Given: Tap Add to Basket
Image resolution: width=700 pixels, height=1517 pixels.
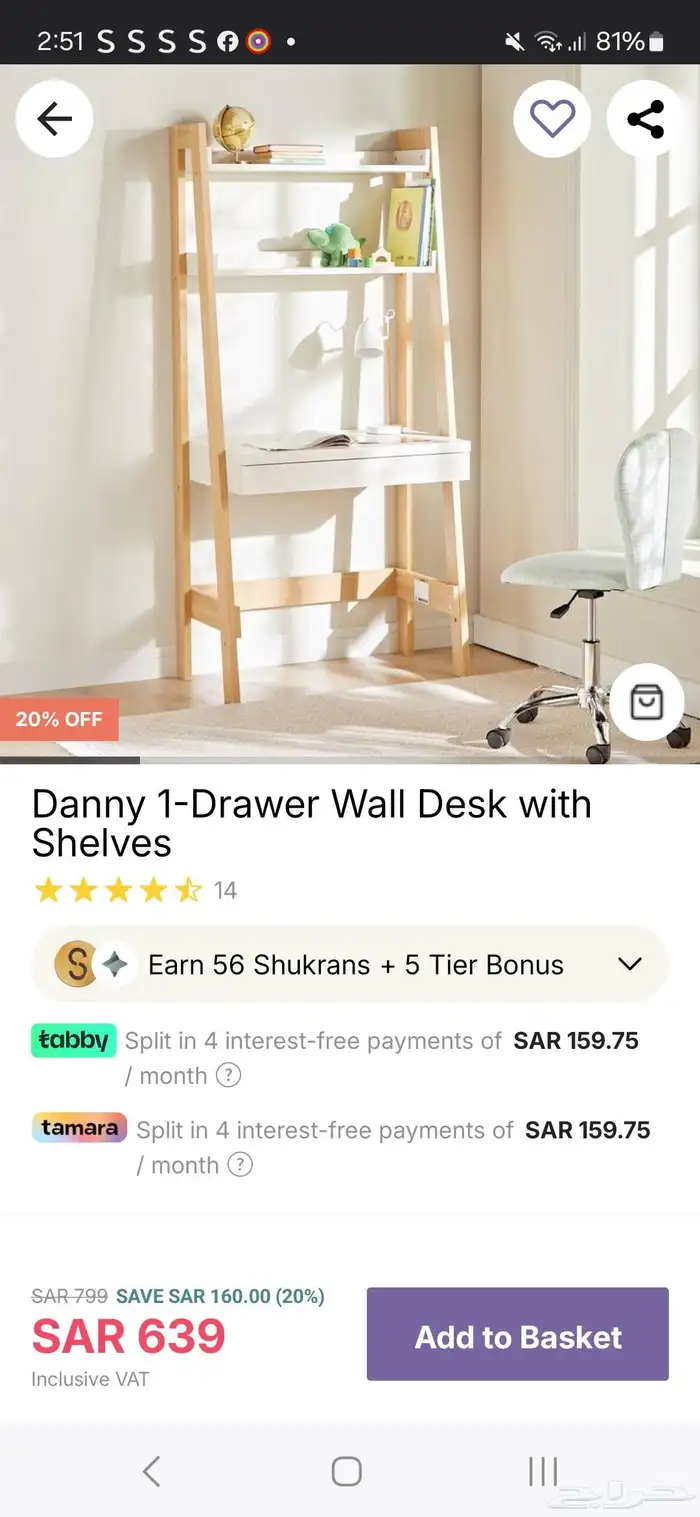Looking at the screenshot, I should click(517, 1334).
